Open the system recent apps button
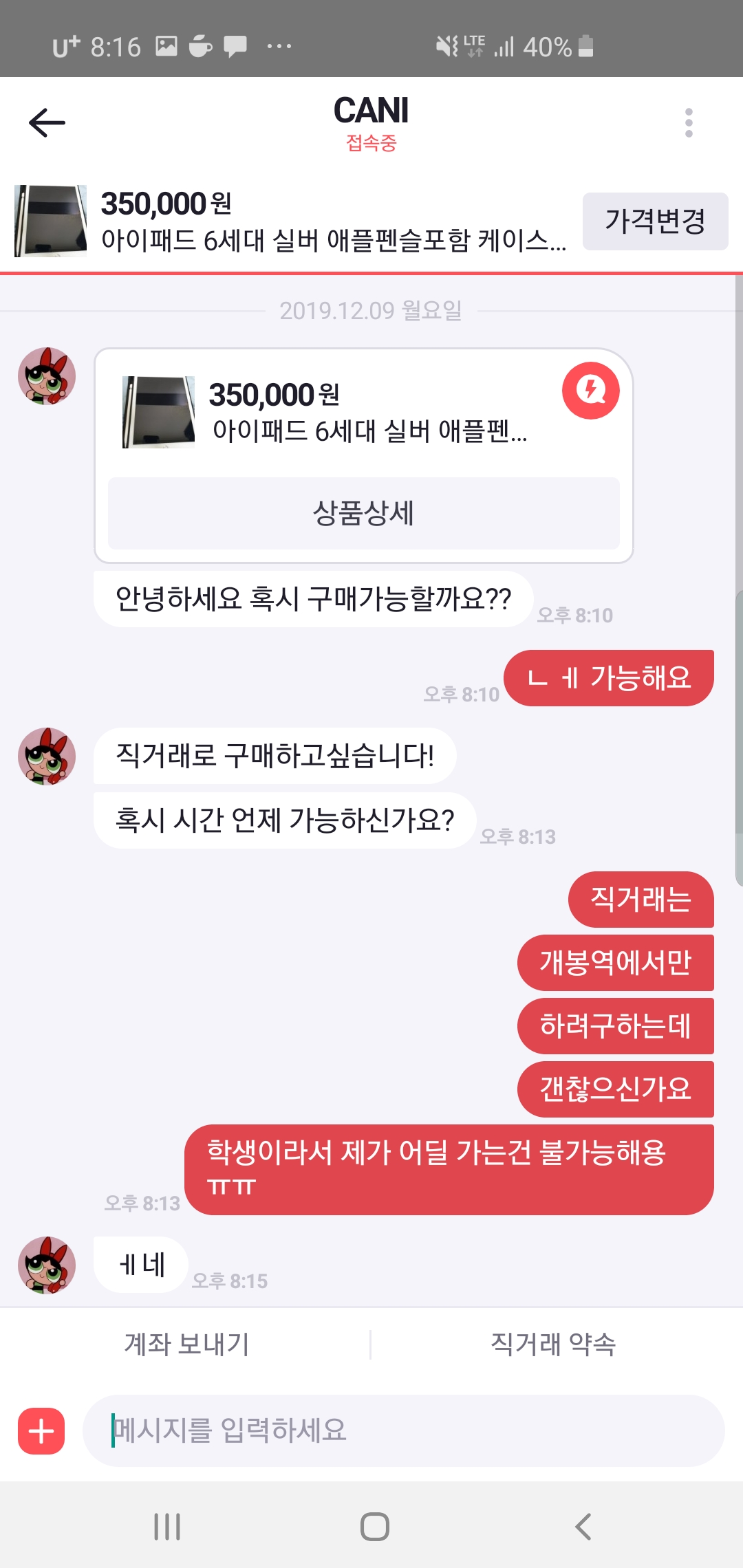 tap(167, 1527)
